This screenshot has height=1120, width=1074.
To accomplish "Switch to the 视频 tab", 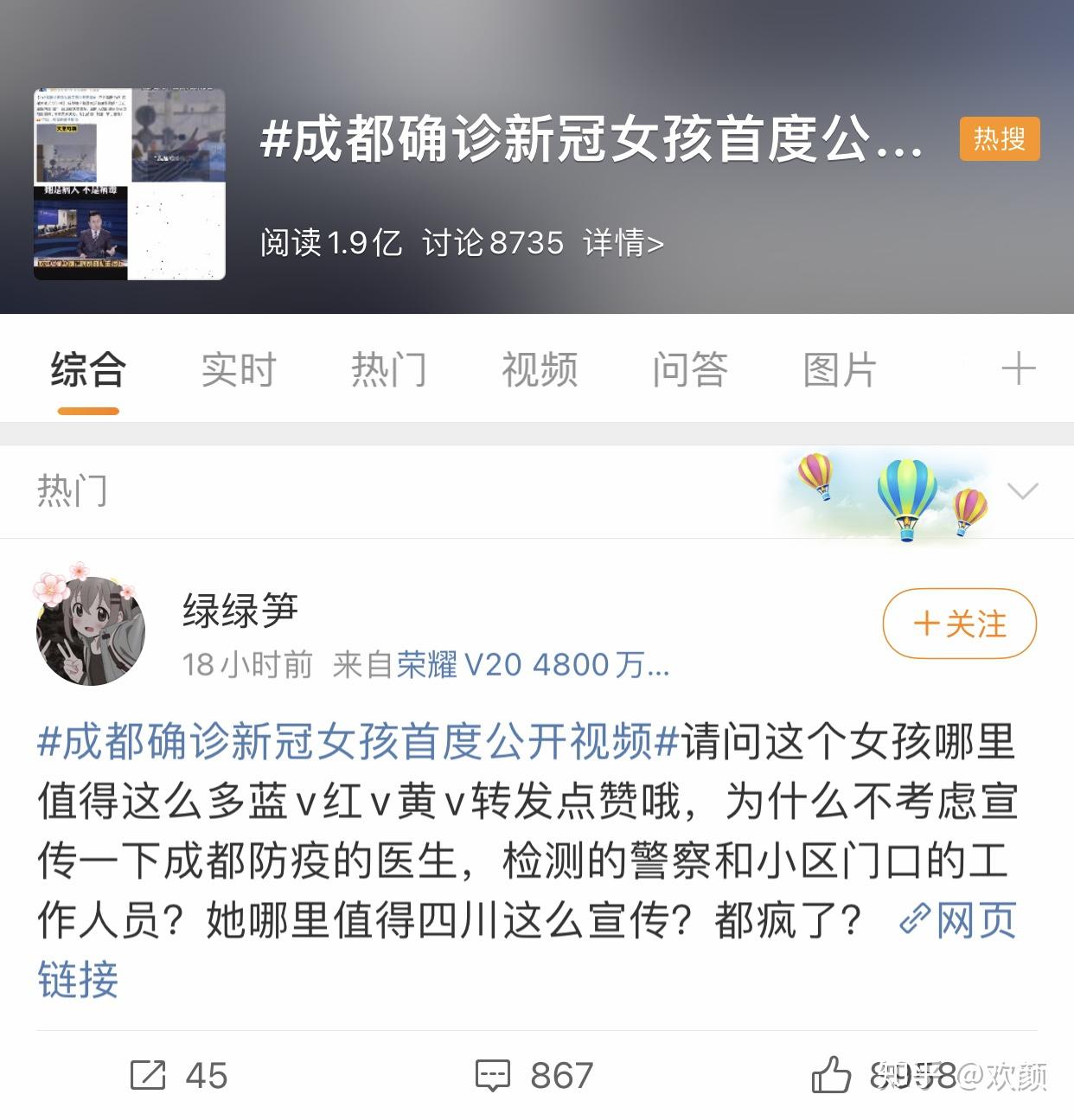I will pyautogui.click(x=538, y=369).
